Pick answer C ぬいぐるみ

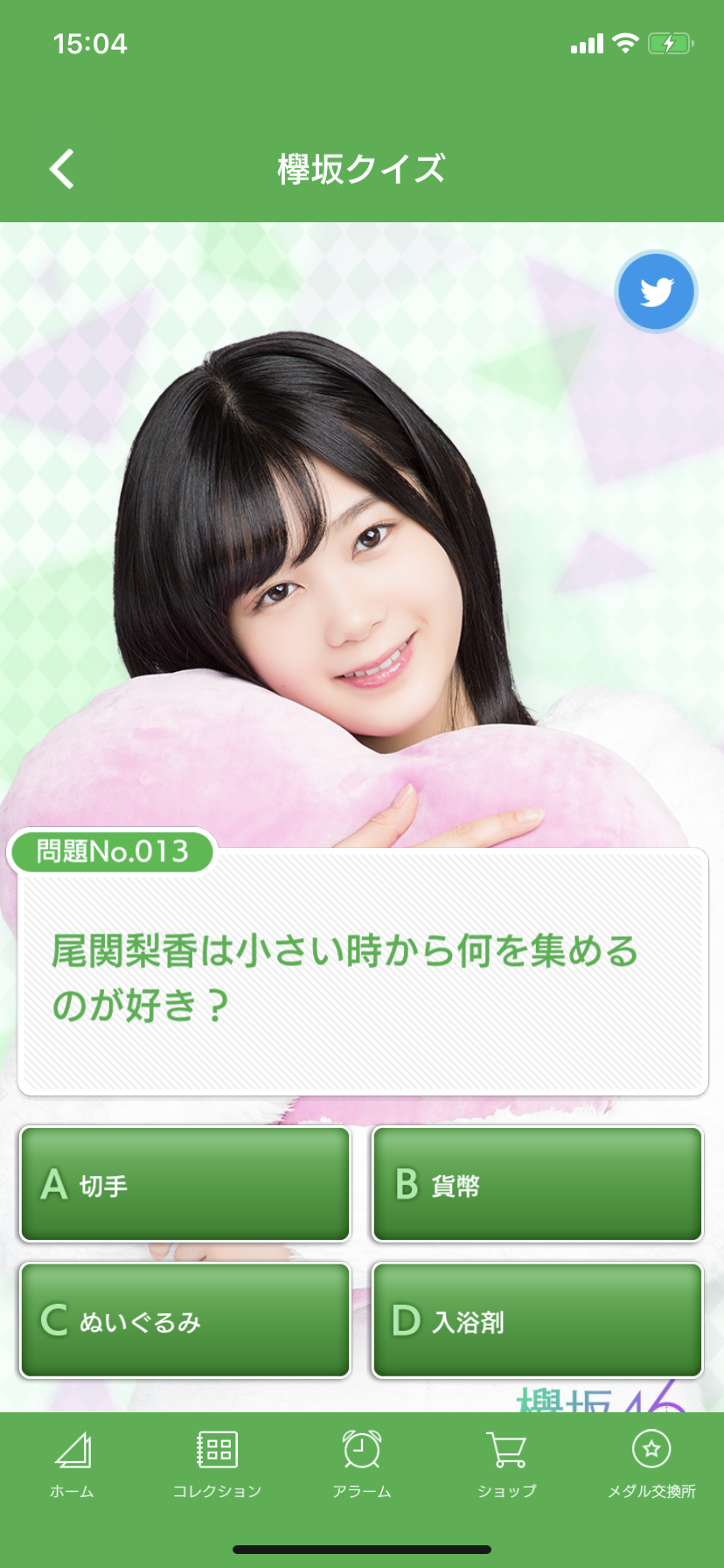coord(185,1319)
